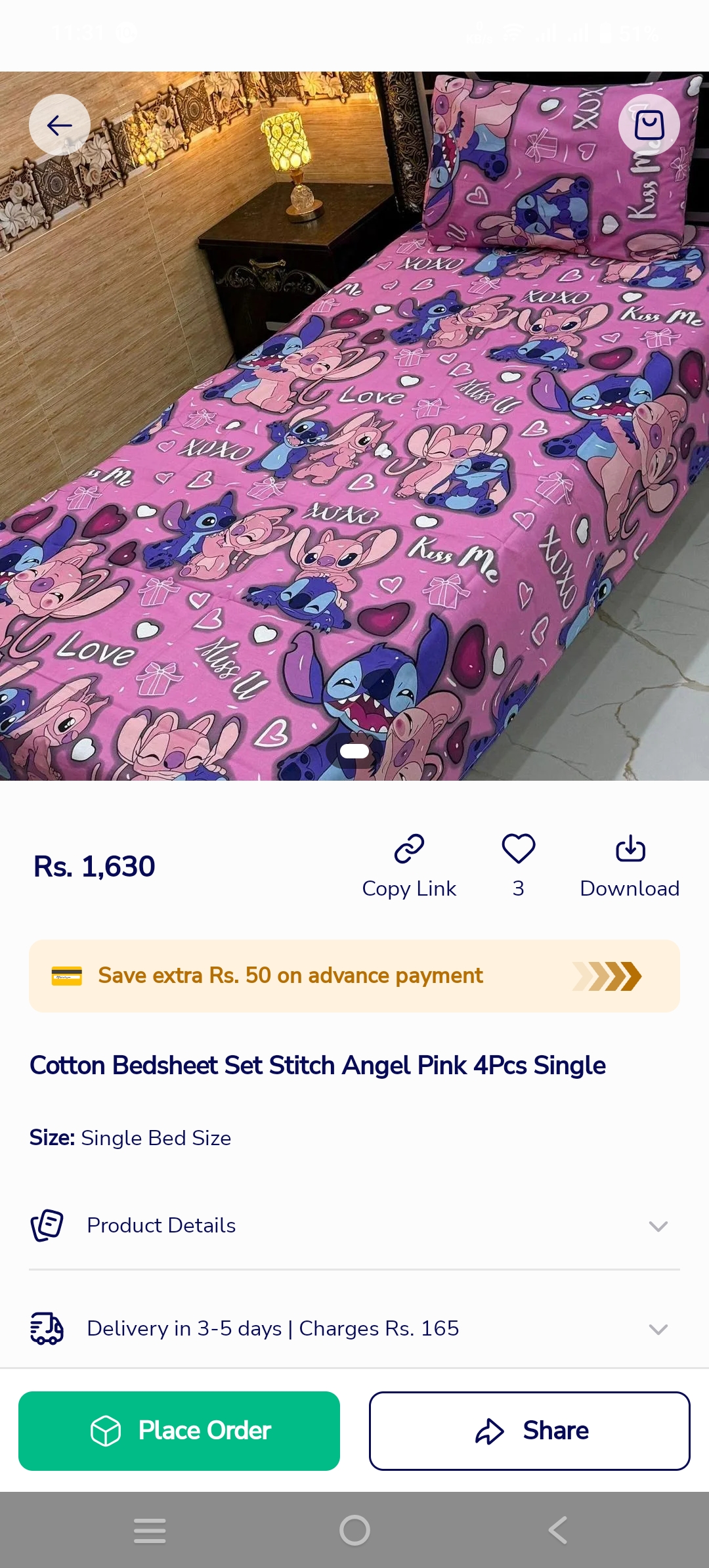Download the product image
Image resolution: width=709 pixels, height=1568 pixels.
point(630,866)
